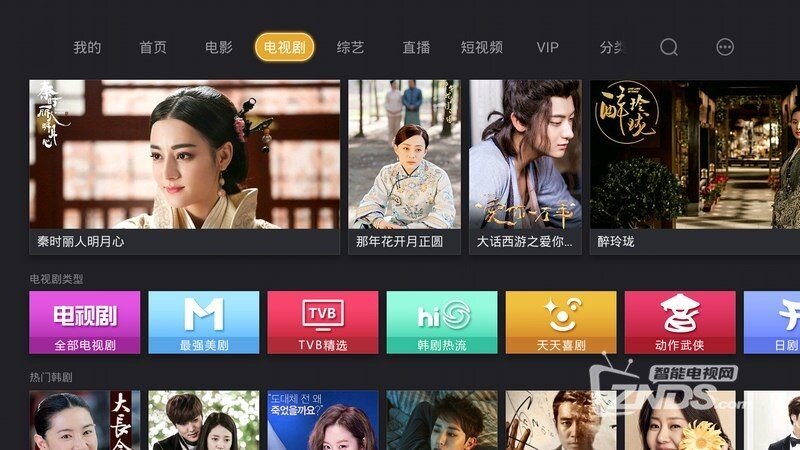Open the 最强美剧 category
Image resolution: width=800 pixels, height=450 pixels.
click(x=204, y=323)
